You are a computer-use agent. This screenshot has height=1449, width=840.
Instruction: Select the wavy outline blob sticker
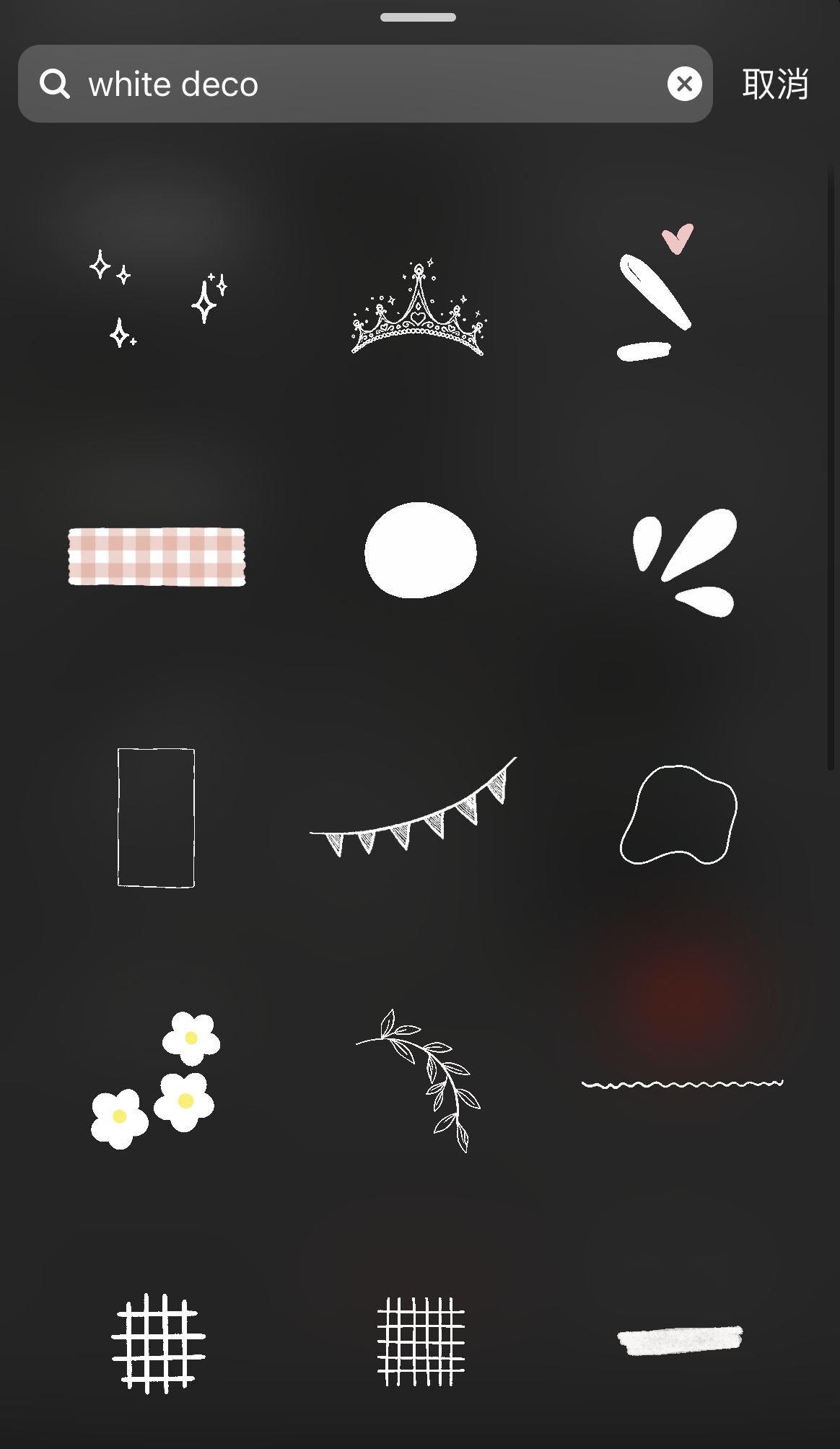pyautogui.click(x=678, y=815)
